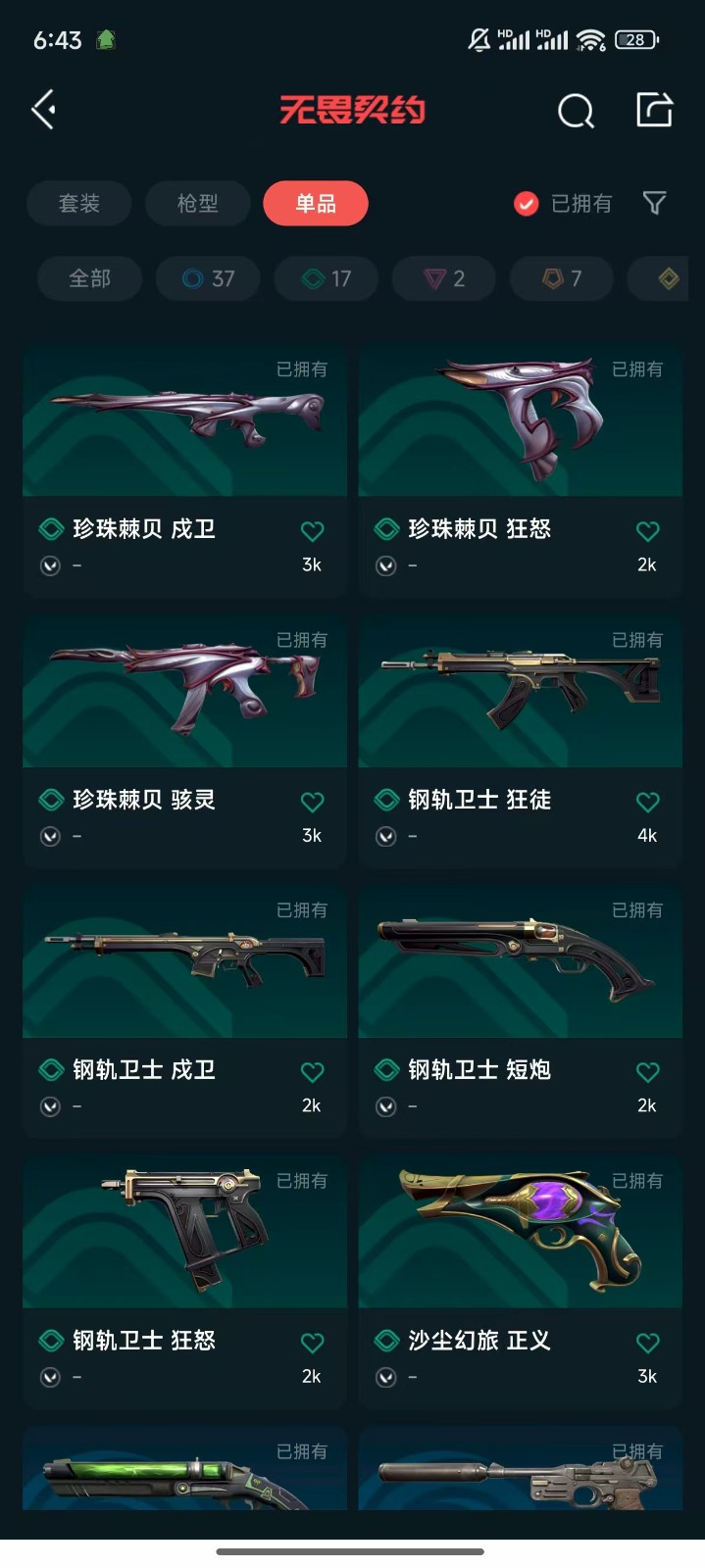Open the 沙尘幻旅 正义 skin card
The height and width of the screenshot is (1568, 705).
pos(521,1282)
